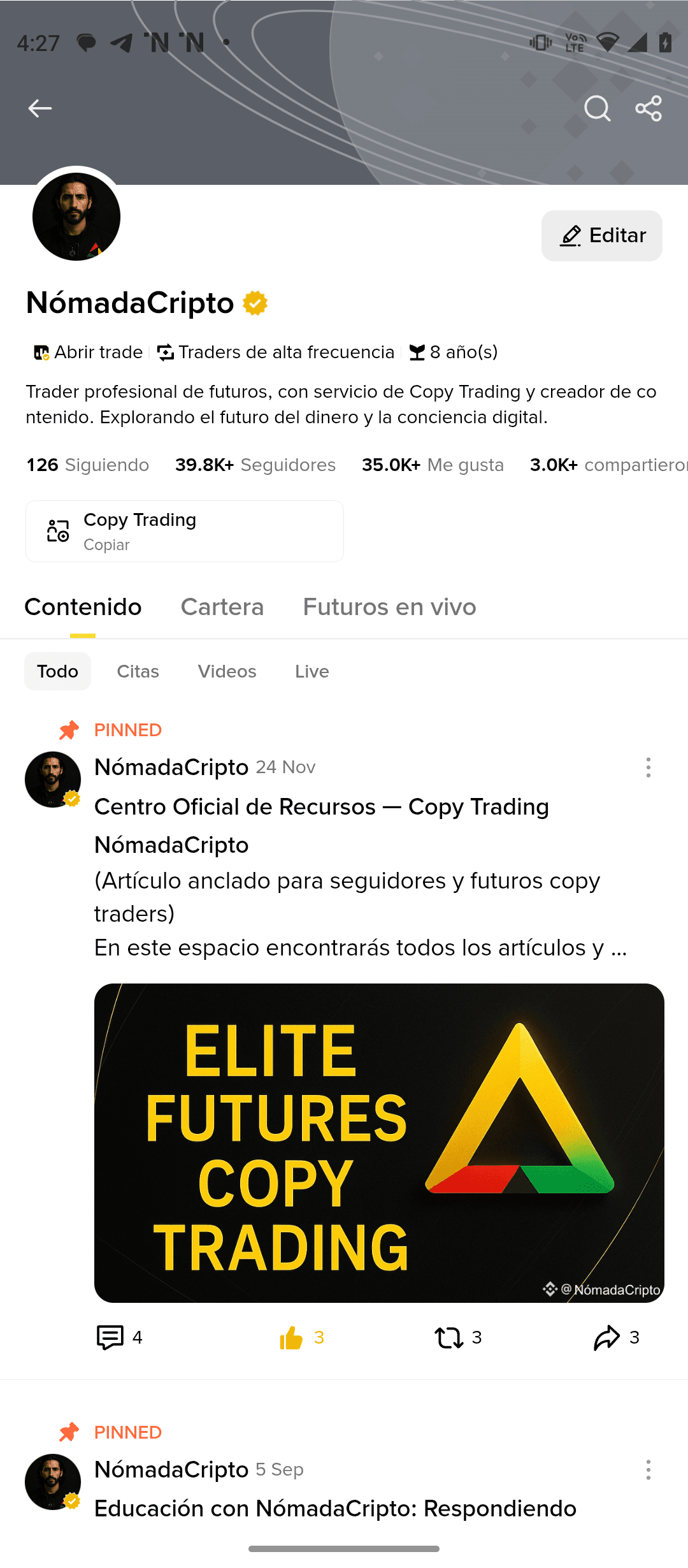688x1568 pixels.
Task: Select the Live filter chip
Action: coord(312,671)
